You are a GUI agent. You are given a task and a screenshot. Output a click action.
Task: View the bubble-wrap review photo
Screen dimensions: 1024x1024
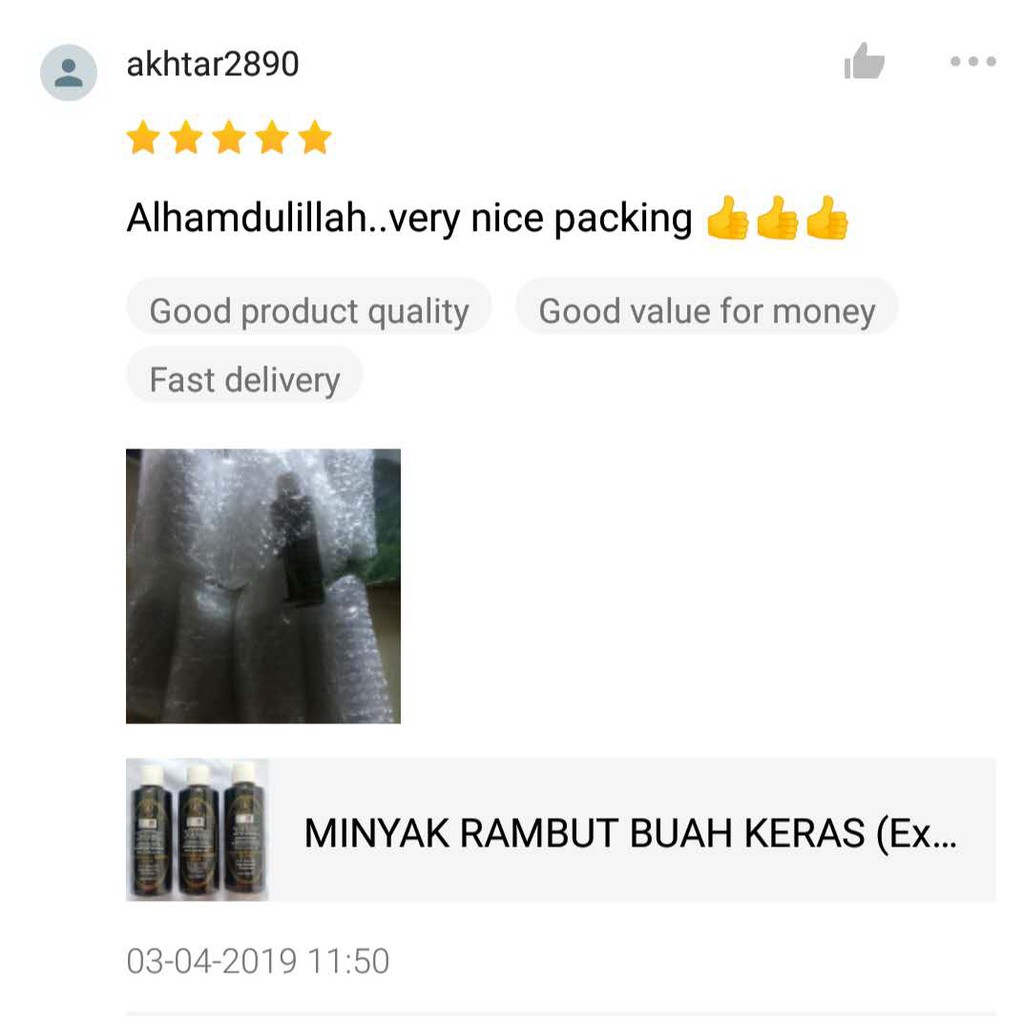[x=263, y=586]
